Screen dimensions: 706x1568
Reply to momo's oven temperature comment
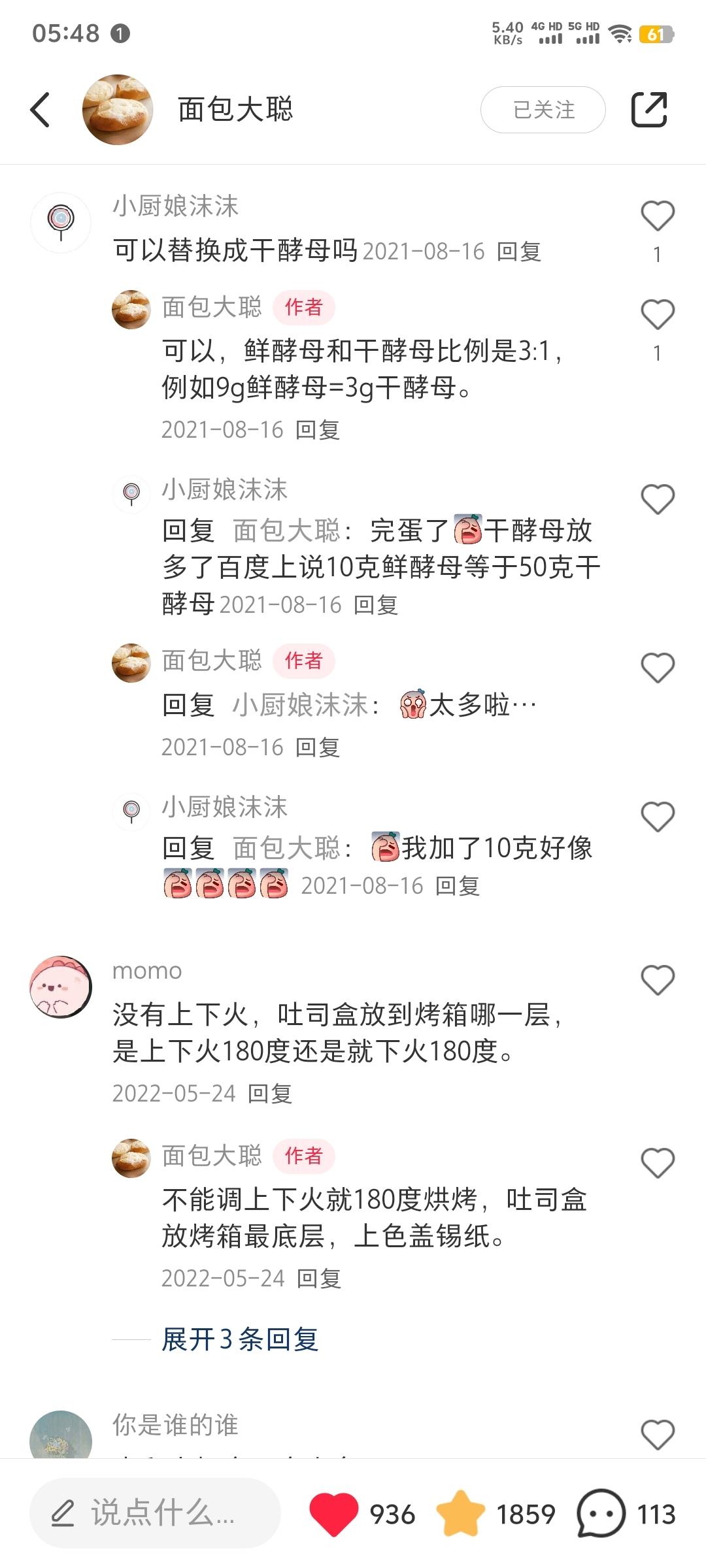tap(270, 1093)
